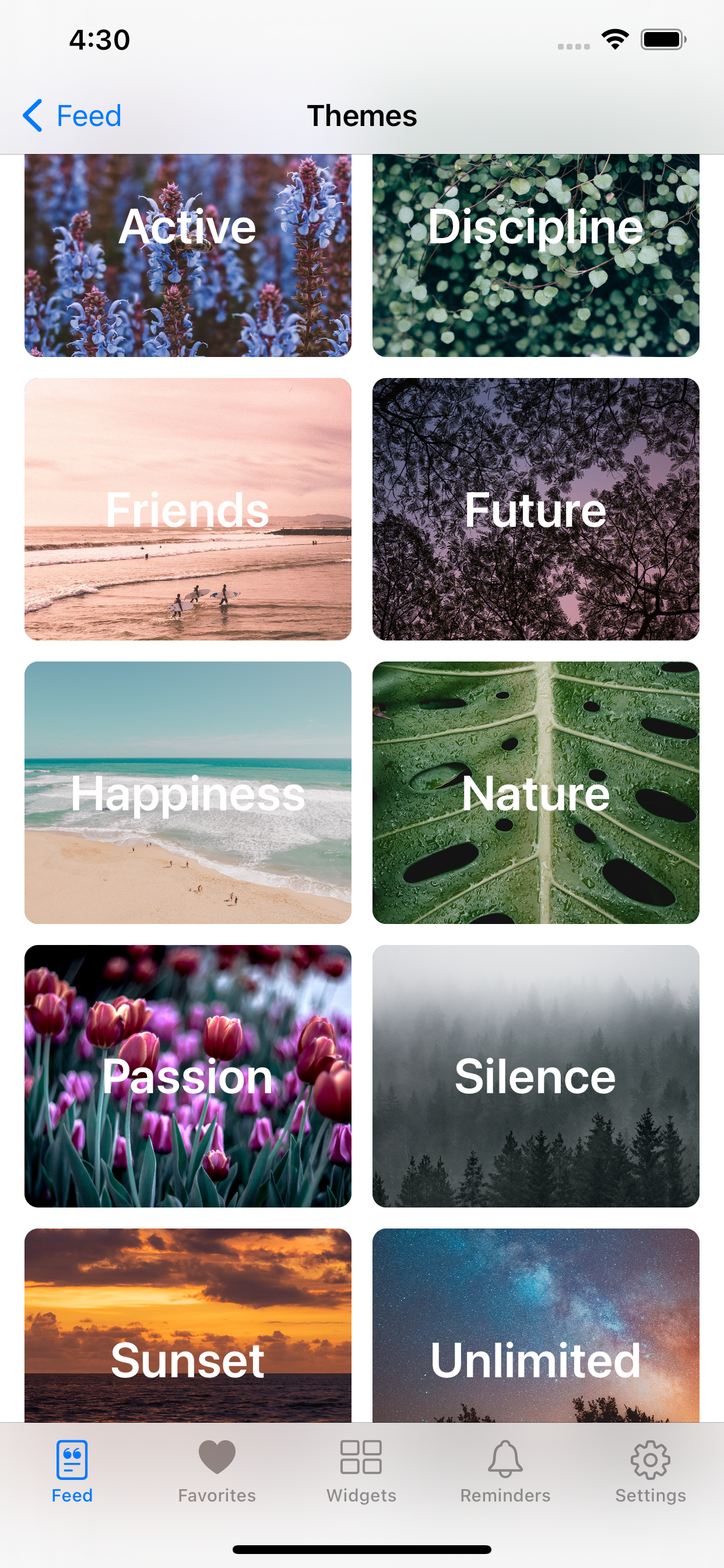The height and width of the screenshot is (1568, 724).
Task: Tap the Silence theme card
Action: pyautogui.click(x=536, y=1076)
